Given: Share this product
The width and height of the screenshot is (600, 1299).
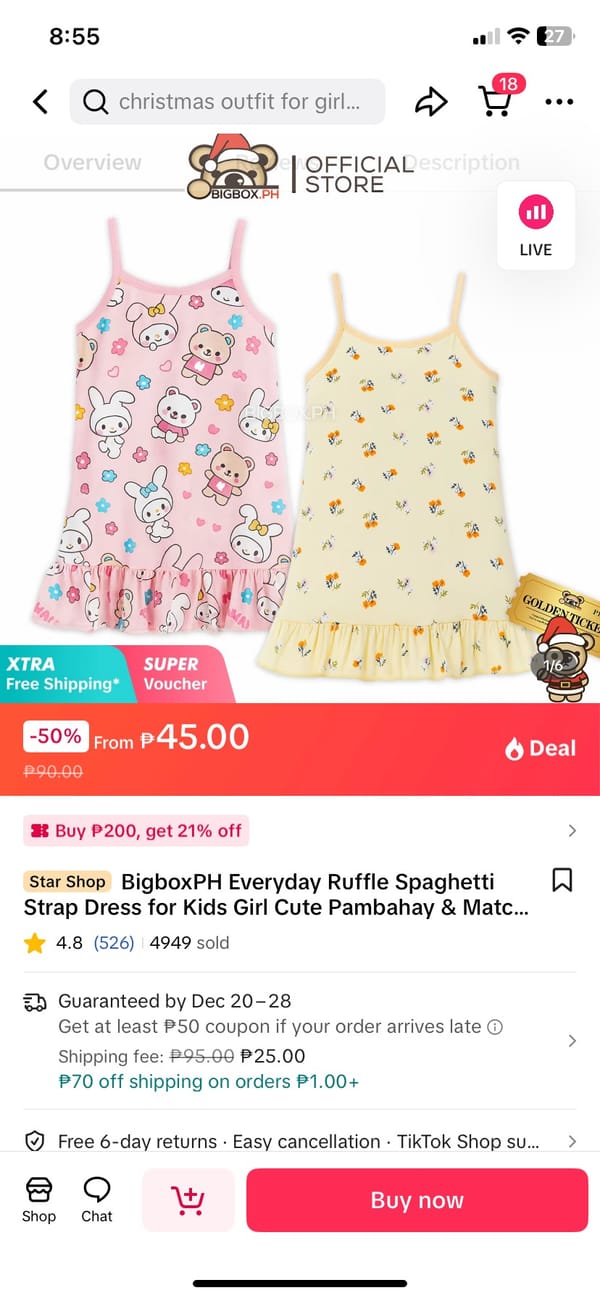Looking at the screenshot, I should point(430,101).
